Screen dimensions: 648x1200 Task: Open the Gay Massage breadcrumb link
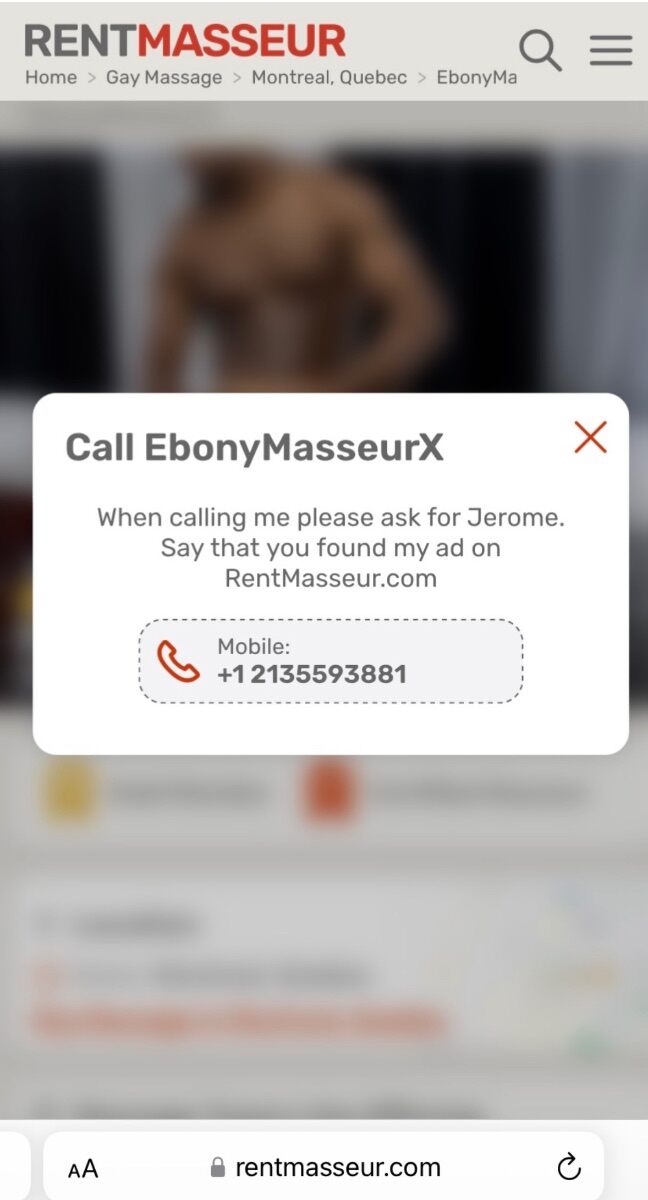point(164,78)
